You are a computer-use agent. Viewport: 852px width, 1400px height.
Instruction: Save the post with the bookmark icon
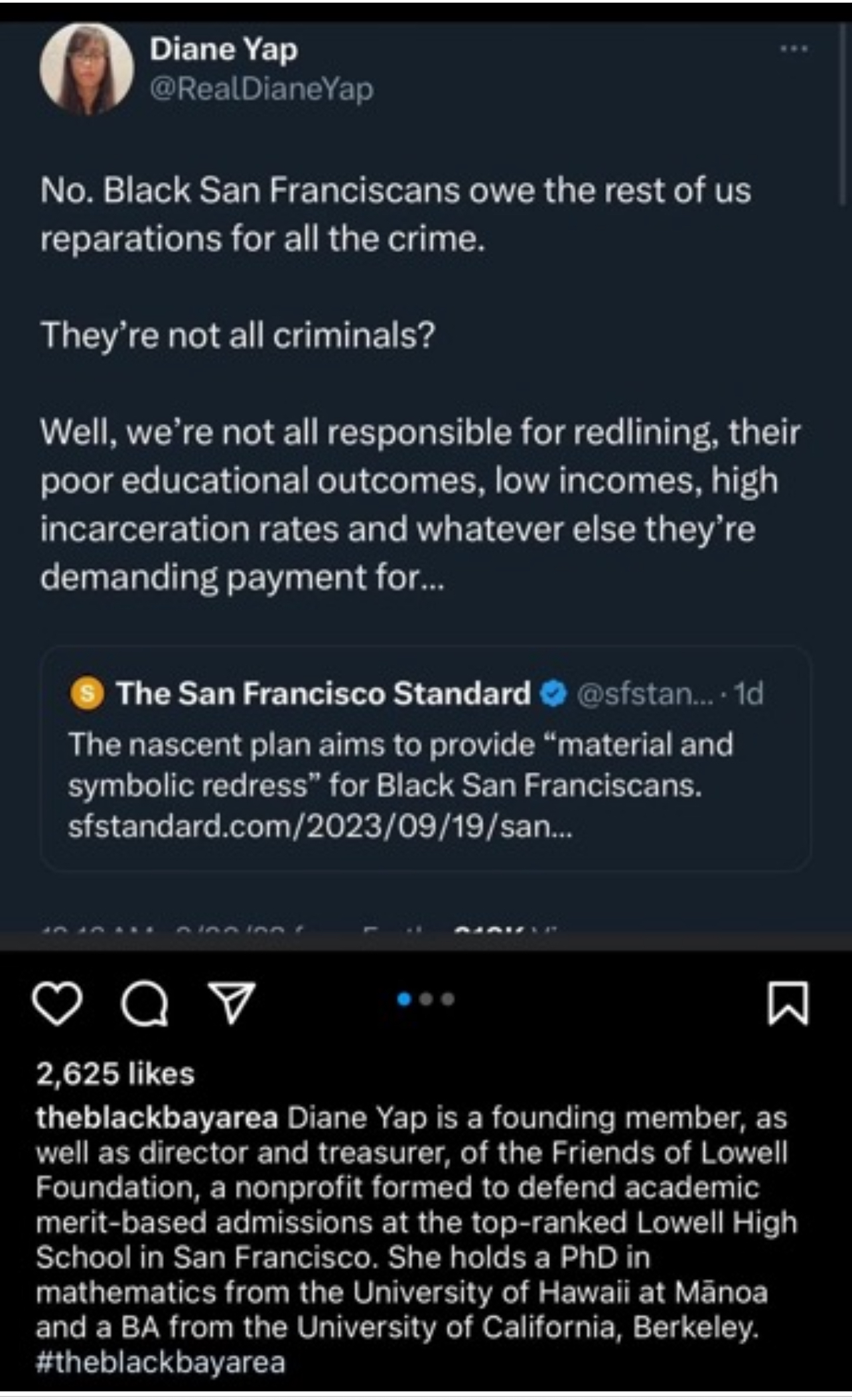[x=788, y=1003]
